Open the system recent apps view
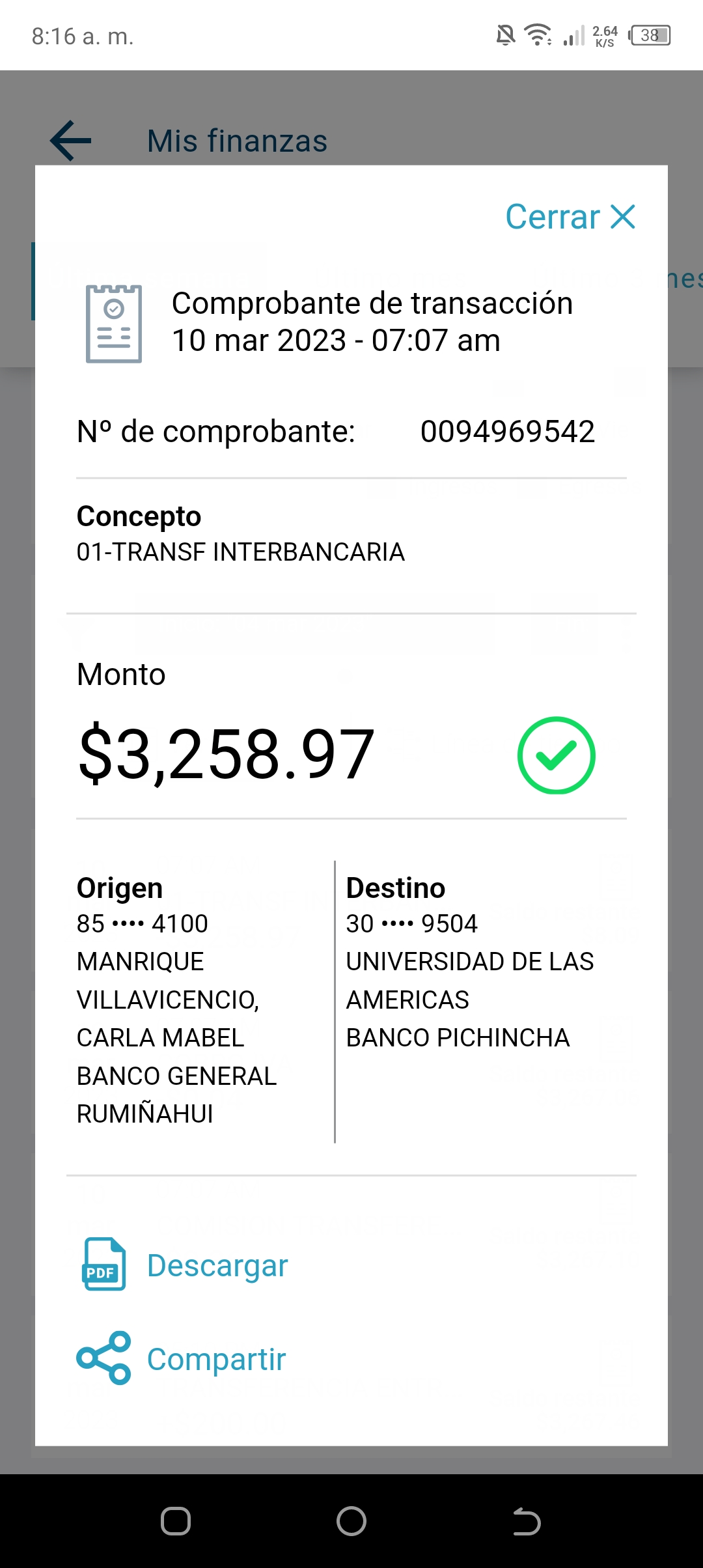 tap(176, 1521)
